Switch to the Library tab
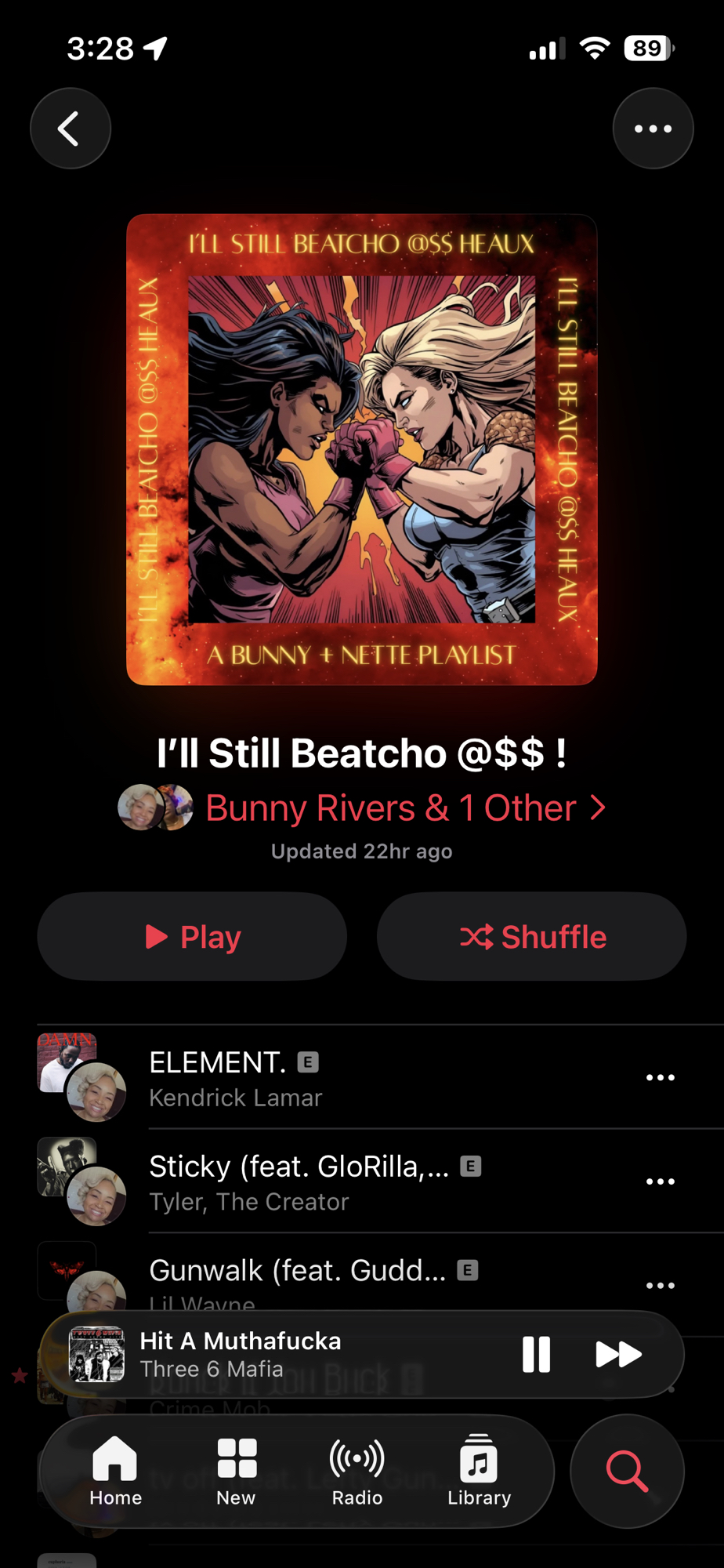 point(479,1472)
